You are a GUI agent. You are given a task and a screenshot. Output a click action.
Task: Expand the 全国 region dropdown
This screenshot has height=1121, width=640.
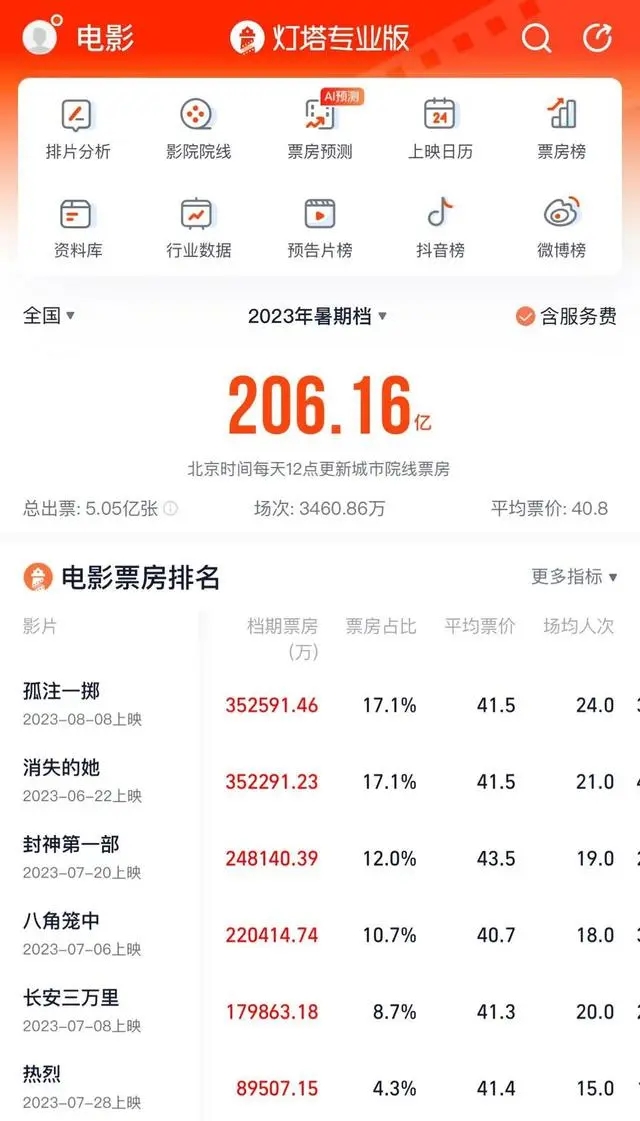coord(49,315)
